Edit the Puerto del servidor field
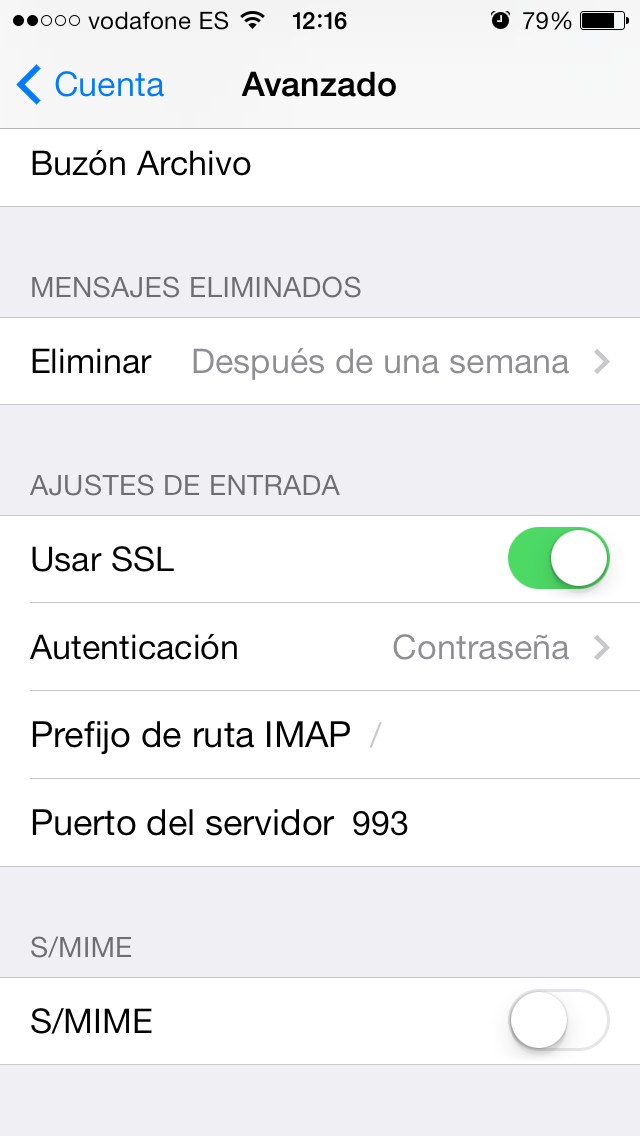This screenshot has height=1136, width=640. 320,823
